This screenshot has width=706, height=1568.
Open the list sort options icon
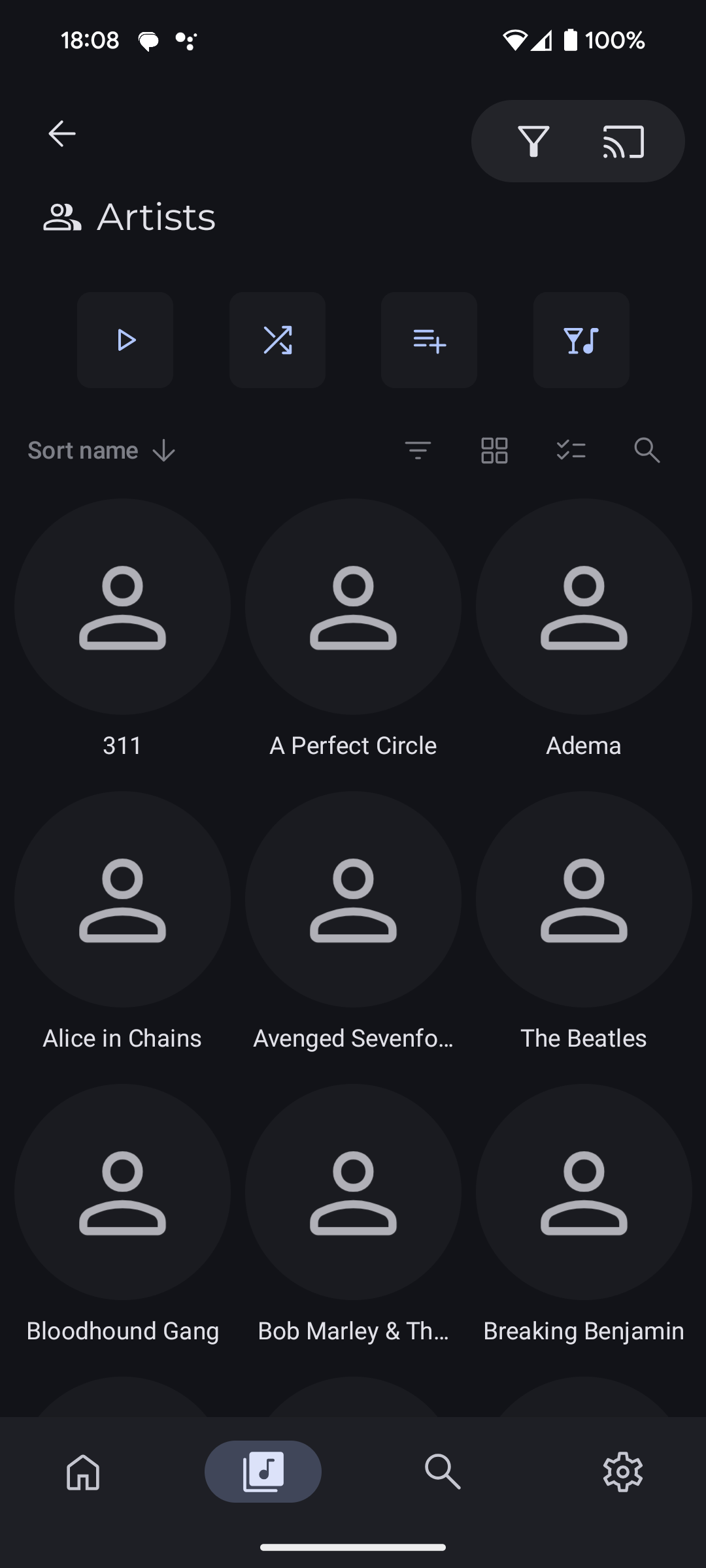(x=418, y=450)
